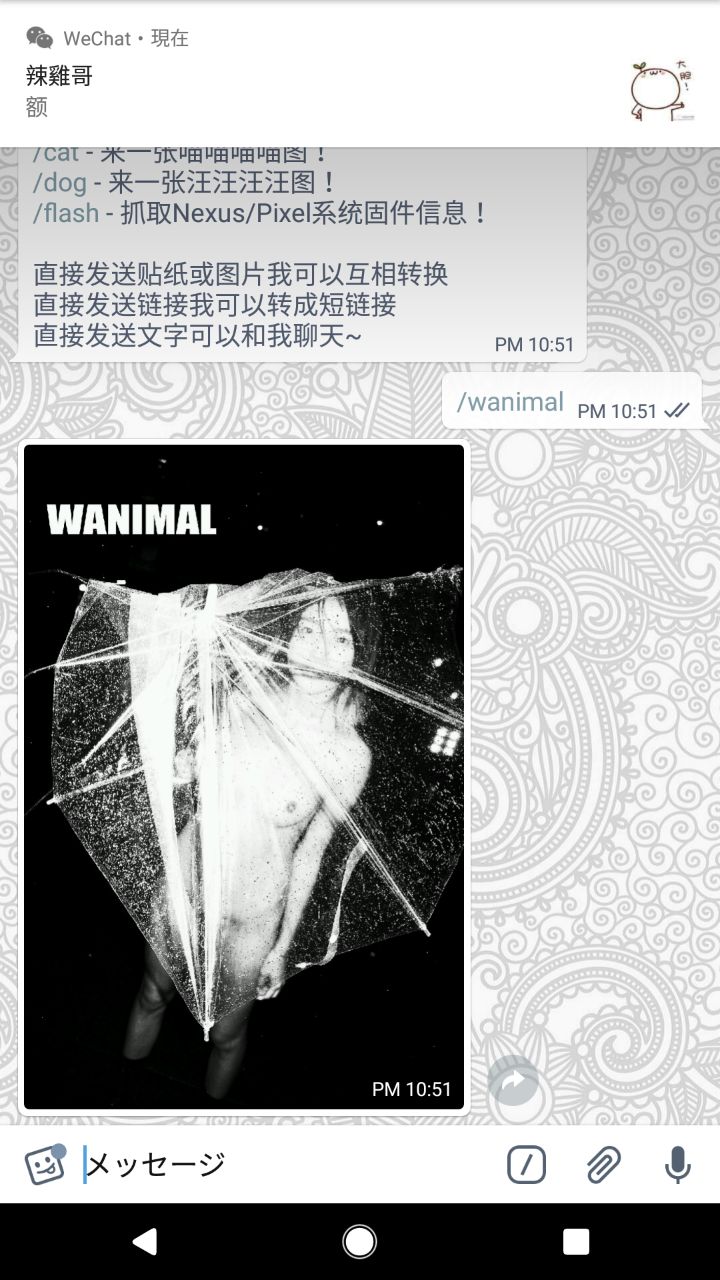Record a voice message with microphone
Viewport: 720px width, 1280px height.
coord(677,1165)
